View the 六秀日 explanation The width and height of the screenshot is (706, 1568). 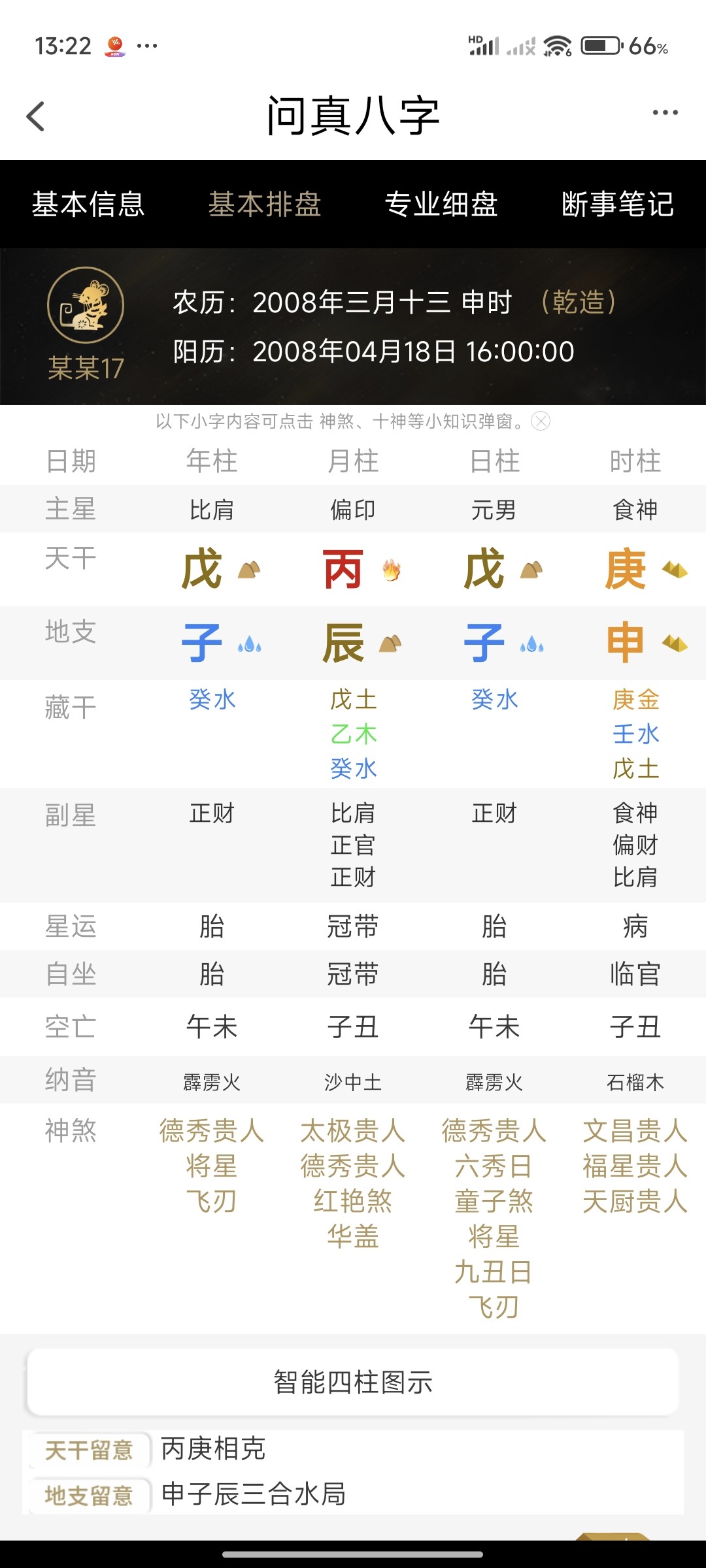(x=494, y=1166)
